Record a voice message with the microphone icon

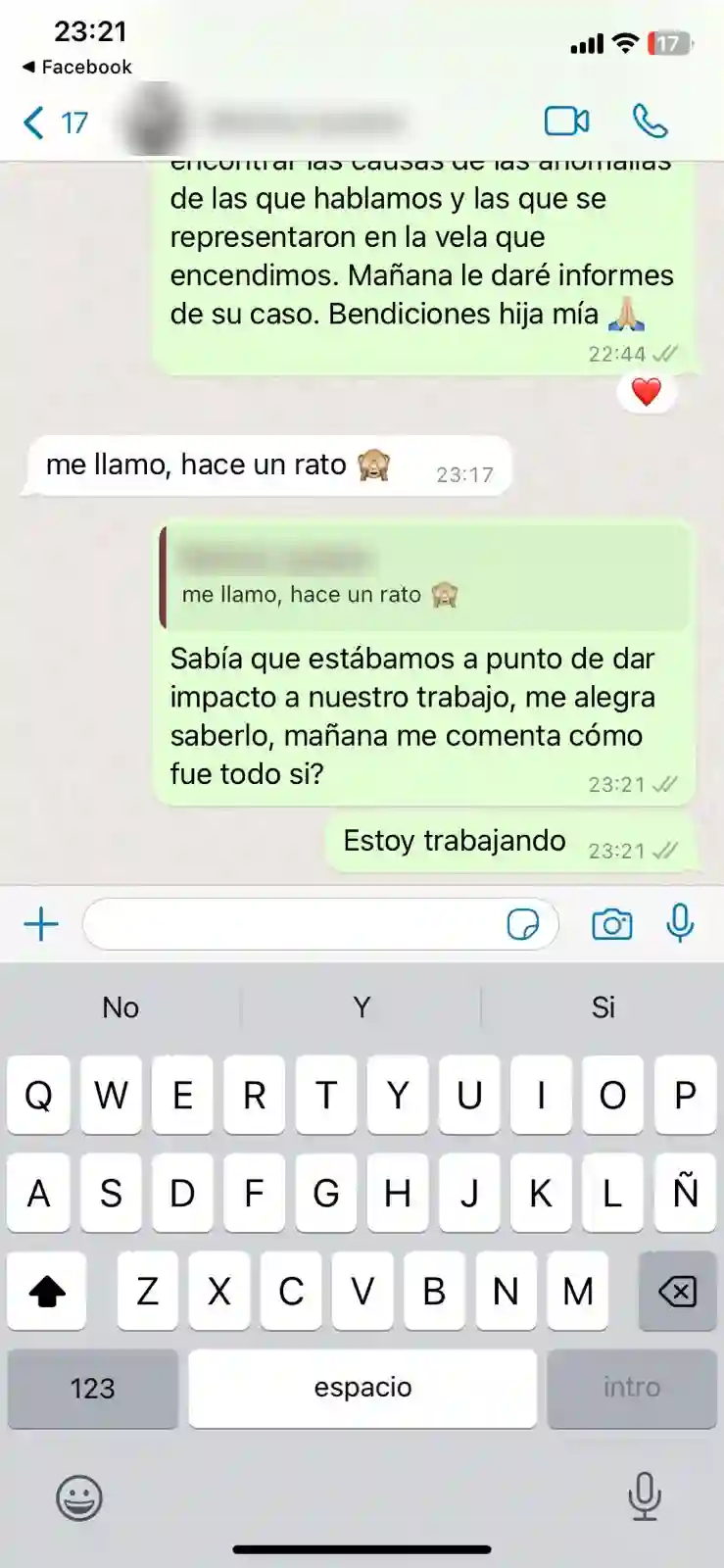(681, 923)
